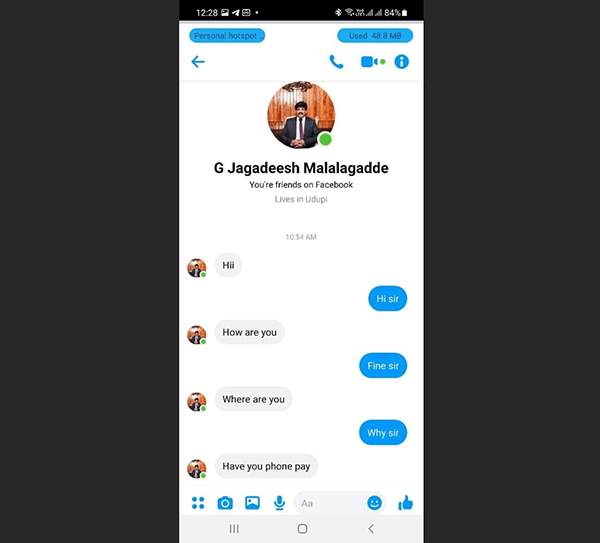Viewport: 600px width, 543px height.
Task: Open the more options grid icon
Action: 198,503
